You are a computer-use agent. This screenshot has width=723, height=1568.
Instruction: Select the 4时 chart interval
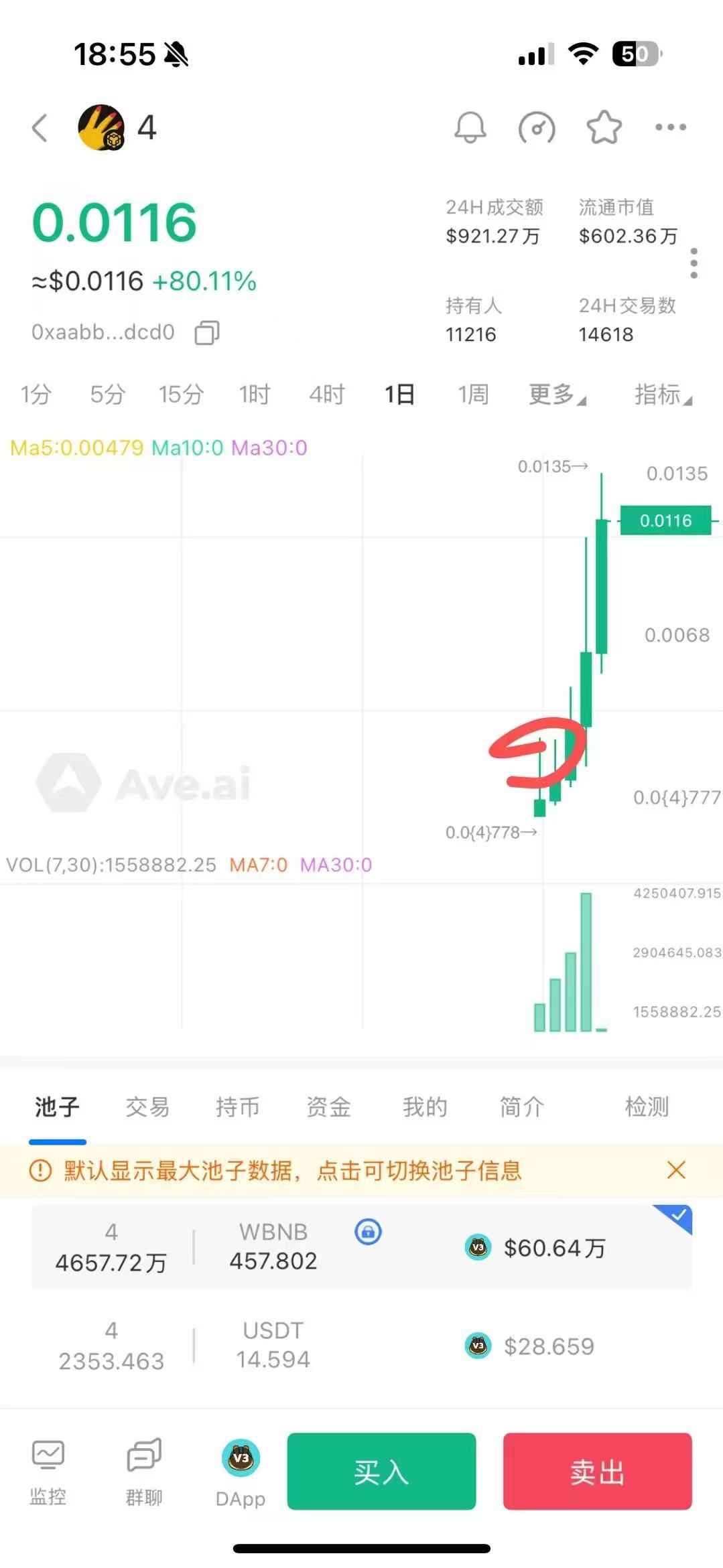(326, 395)
